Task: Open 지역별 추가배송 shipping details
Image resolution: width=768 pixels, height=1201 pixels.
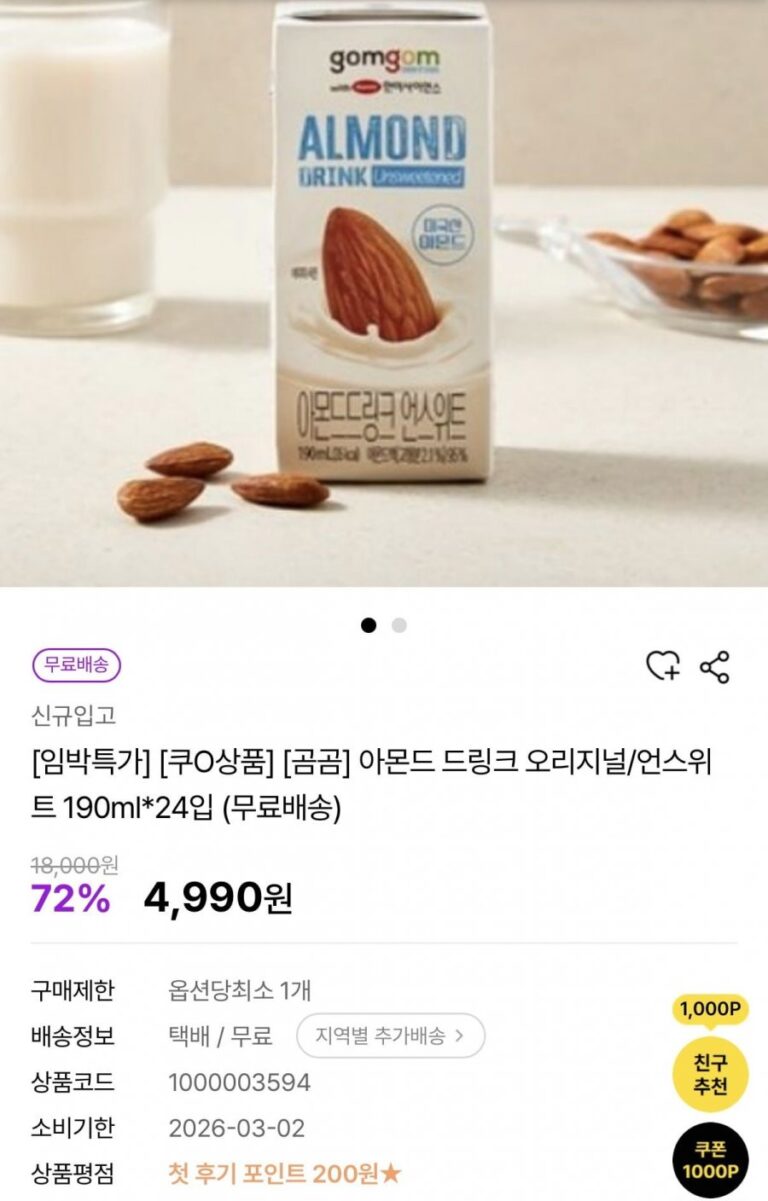Action: click(x=390, y=1035)
